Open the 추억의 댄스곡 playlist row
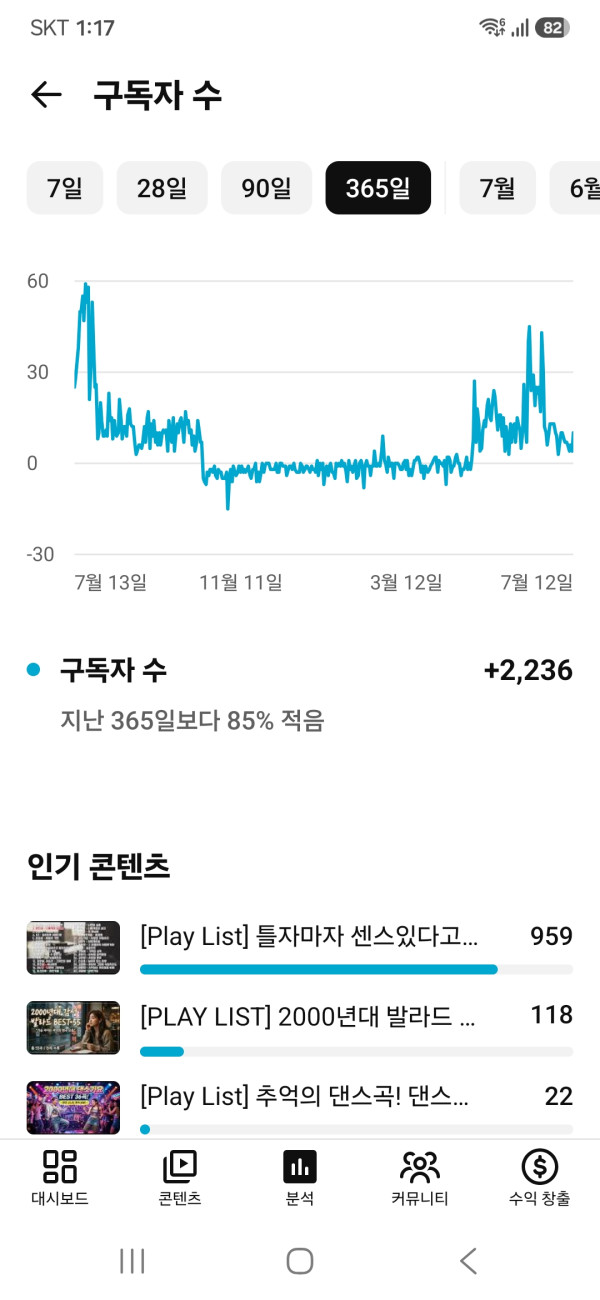Viewport: 600px width, 1300px height. (300, 1107)
